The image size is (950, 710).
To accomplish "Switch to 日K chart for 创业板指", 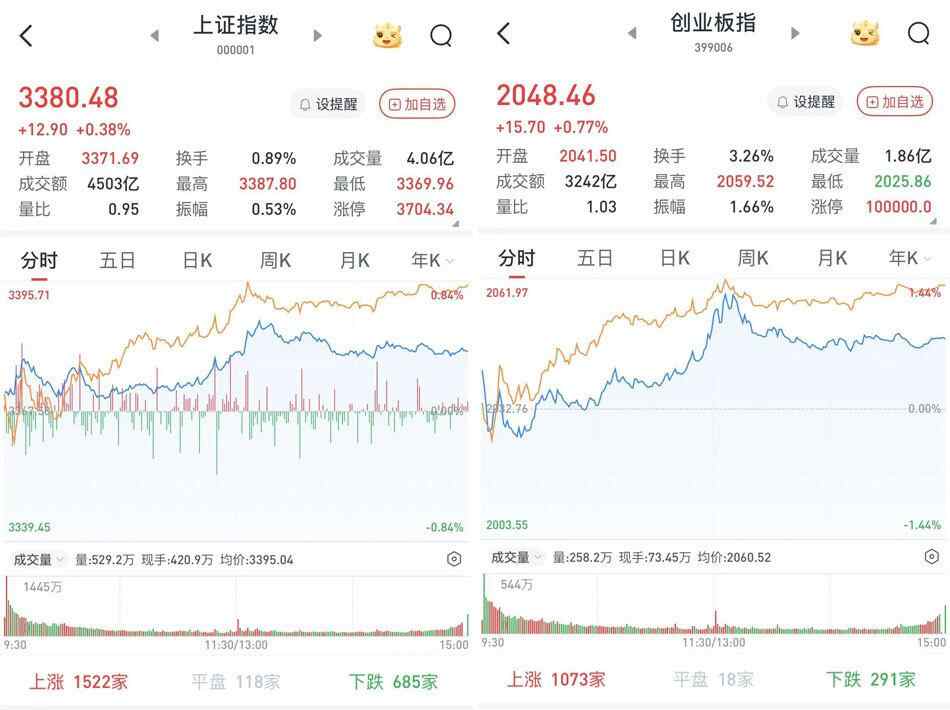I will (x=675, y=258).
